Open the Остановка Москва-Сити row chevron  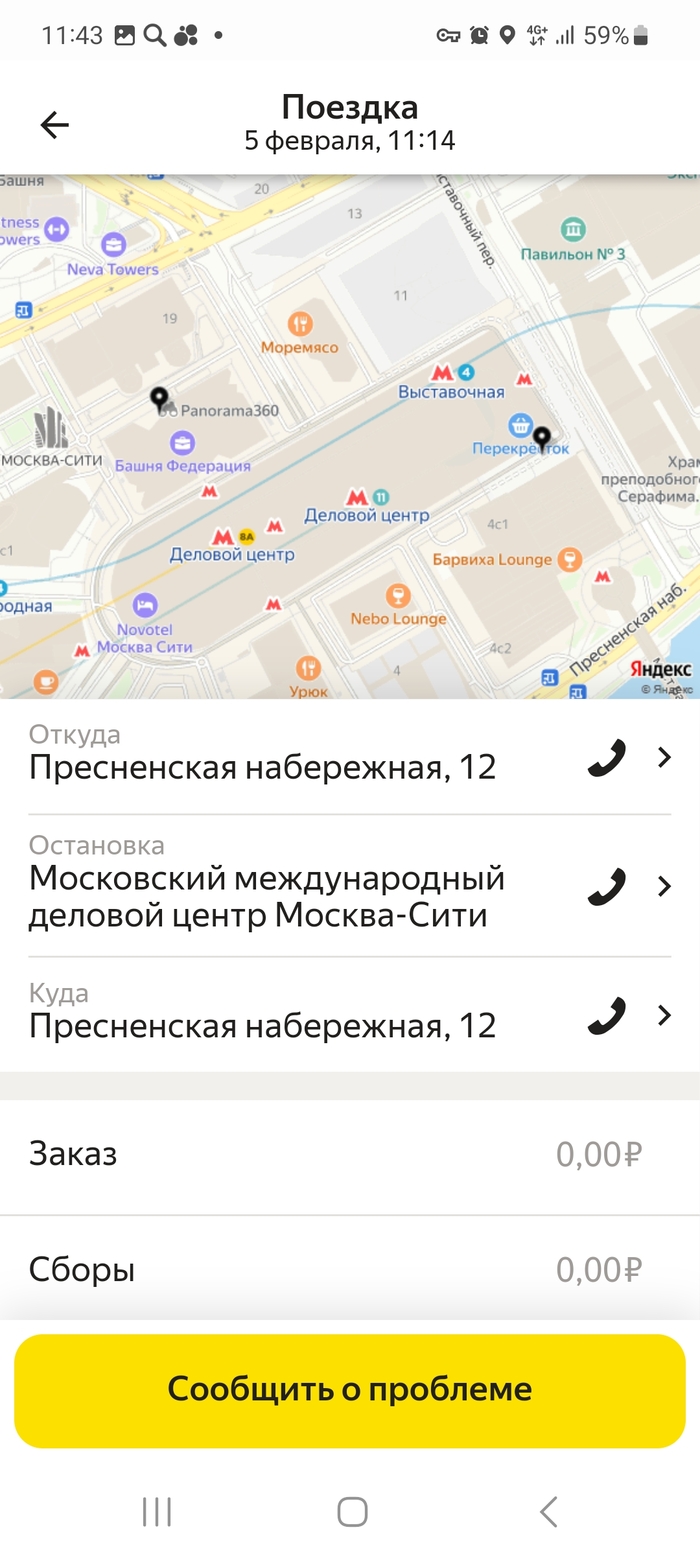click(x=664, y=886)
